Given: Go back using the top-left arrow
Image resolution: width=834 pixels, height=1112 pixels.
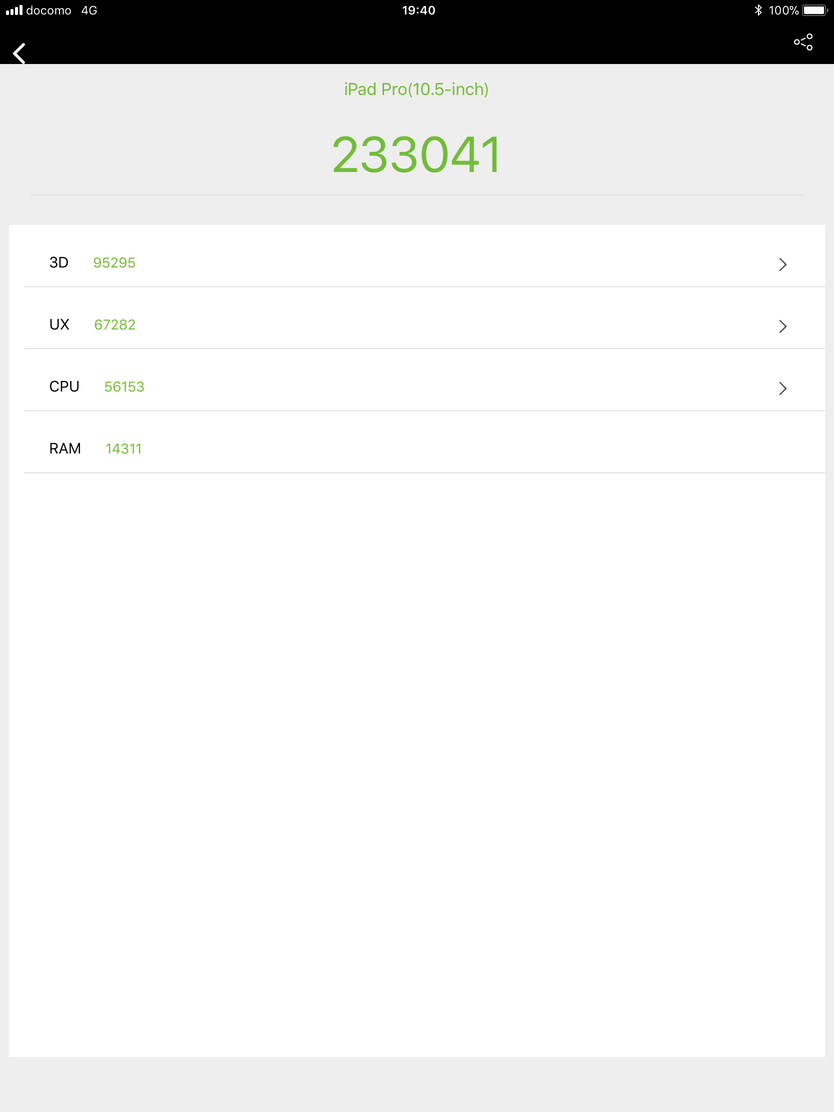Looking at the screenshot, I should 19,53.
